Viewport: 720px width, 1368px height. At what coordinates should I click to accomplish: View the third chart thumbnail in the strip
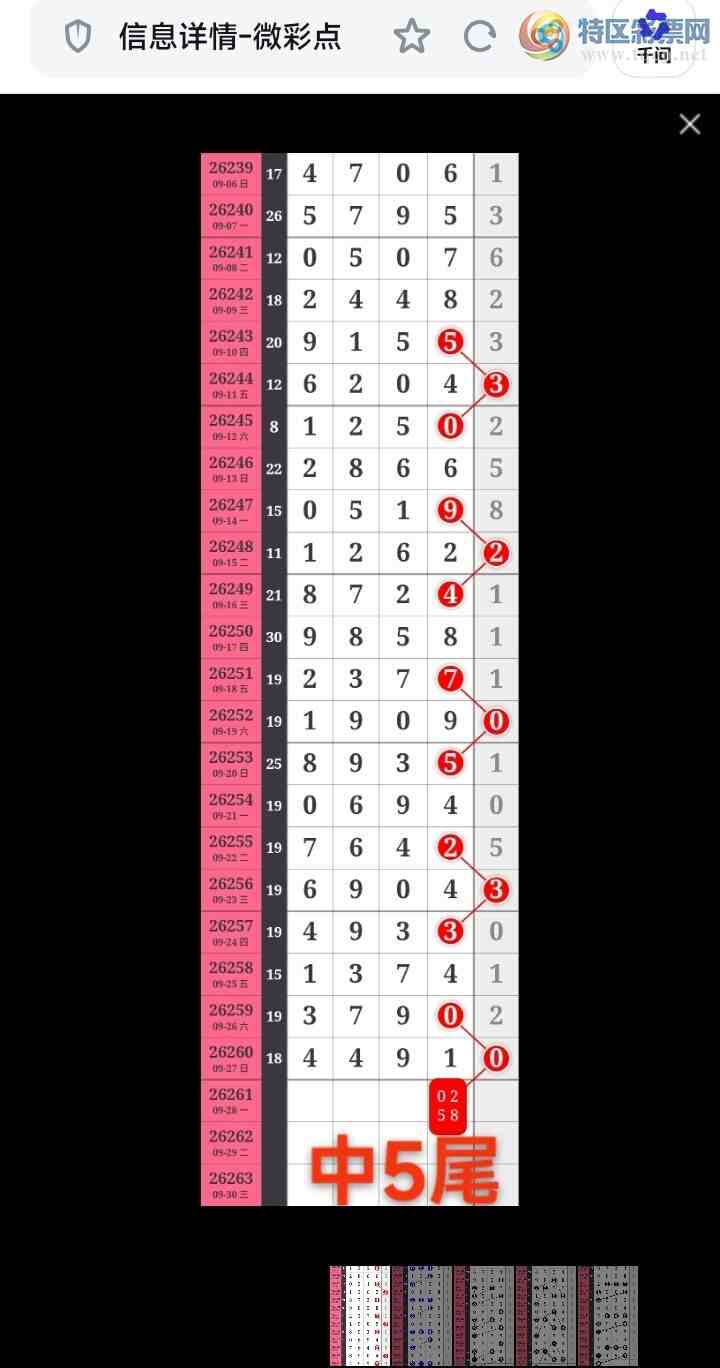tap(483, 1316)
